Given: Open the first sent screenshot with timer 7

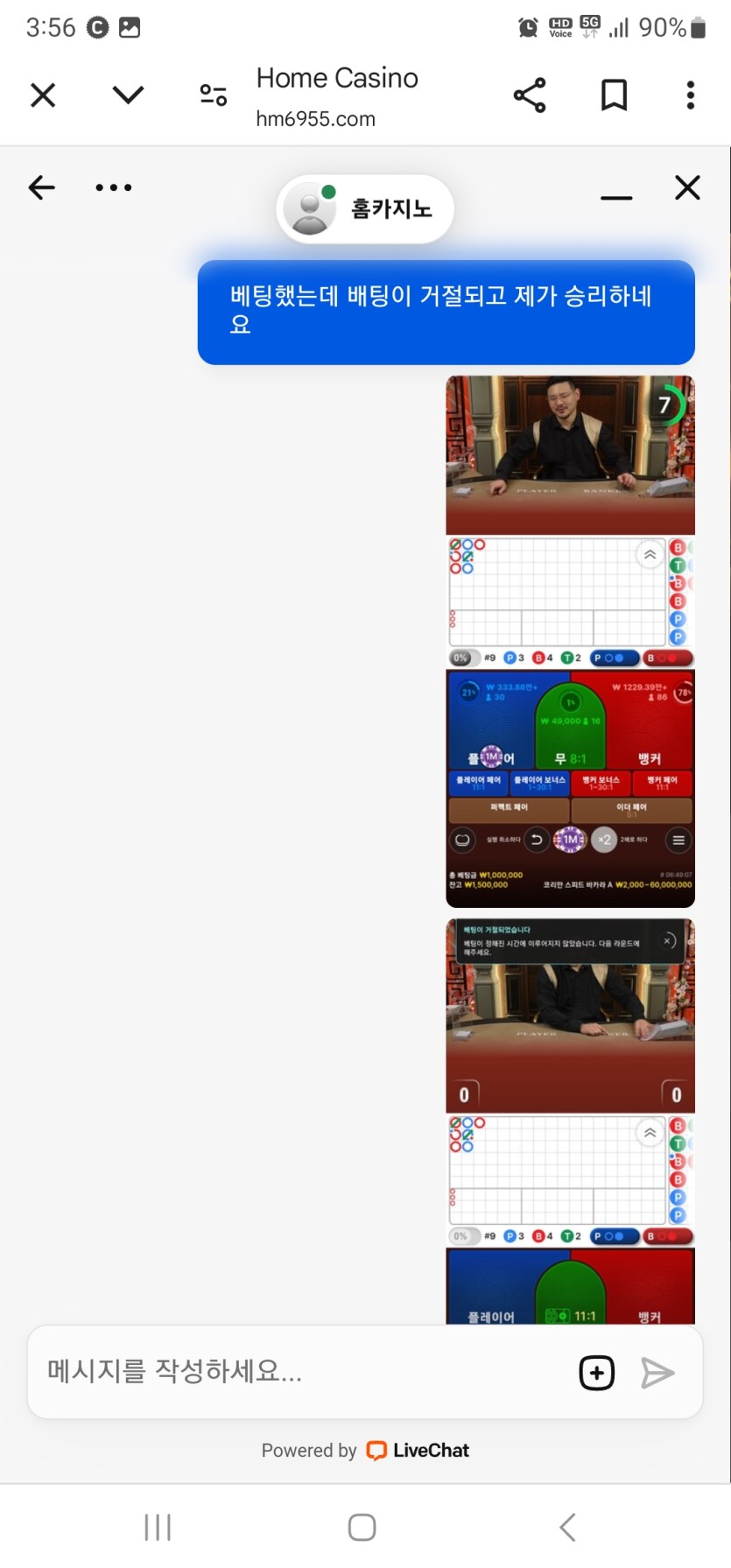Looking at the screenshot, I should (570, 641).
